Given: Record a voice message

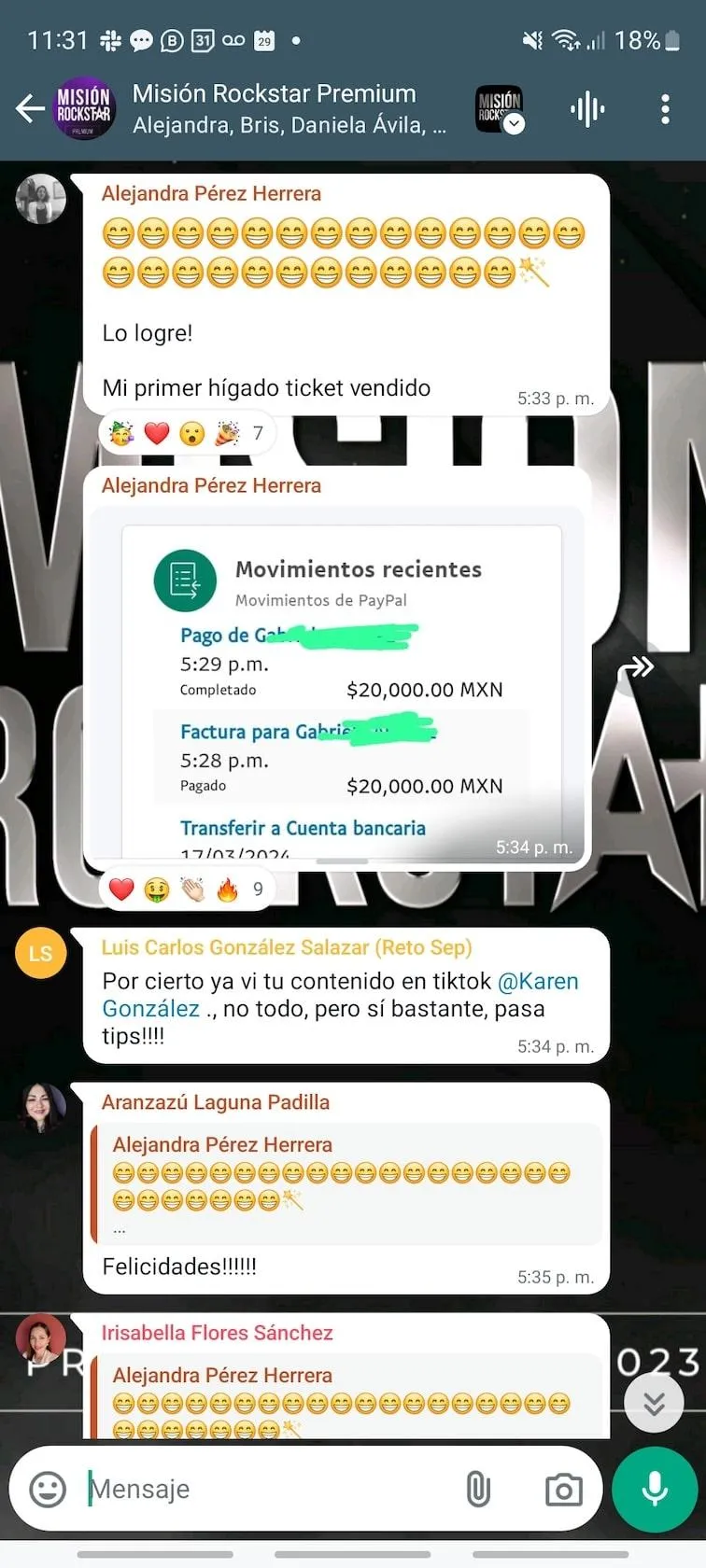Looking at the screenshot, I should [x=655, y=1490].
